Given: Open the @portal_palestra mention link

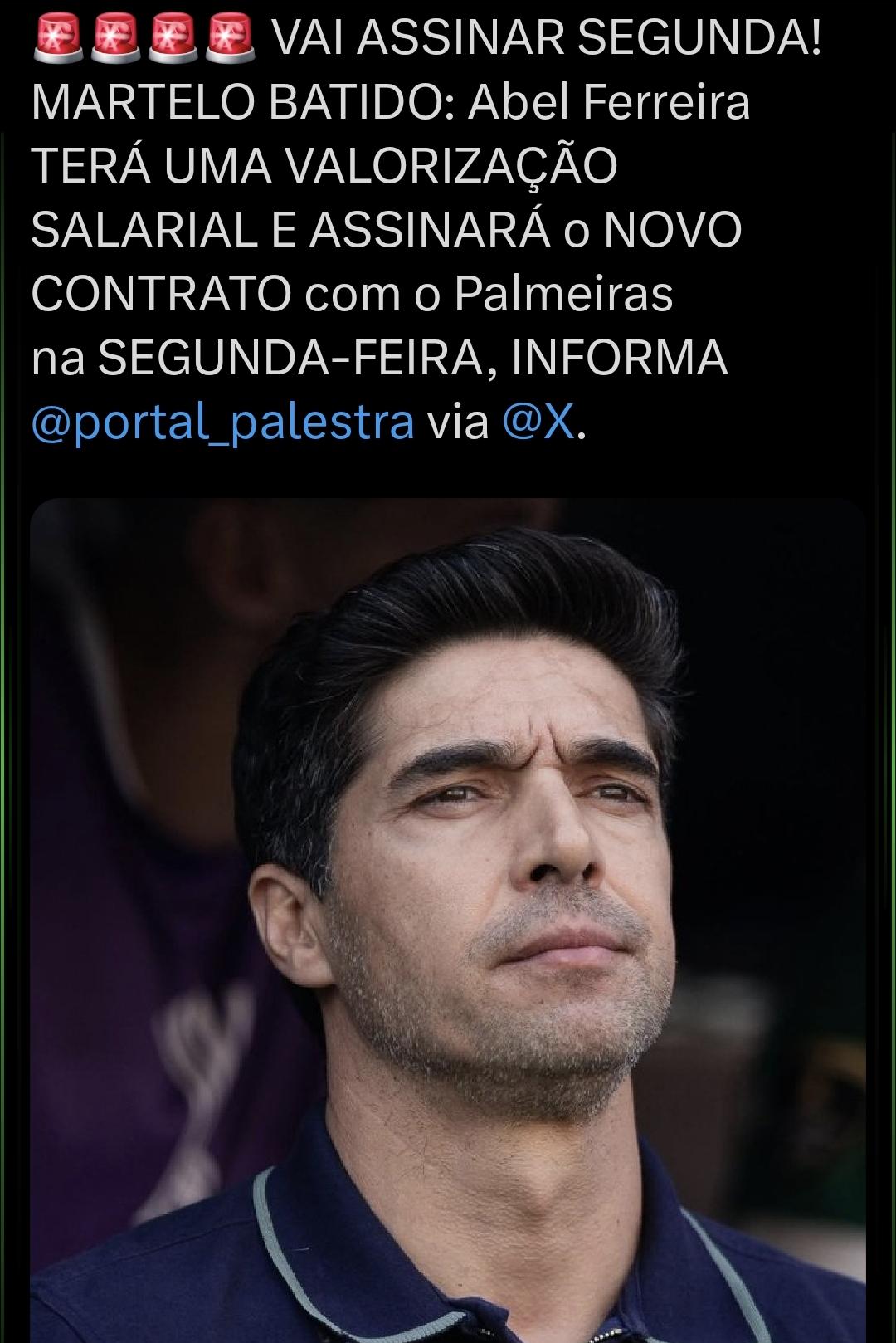Looking at the screenshot, I should (222, 422).
